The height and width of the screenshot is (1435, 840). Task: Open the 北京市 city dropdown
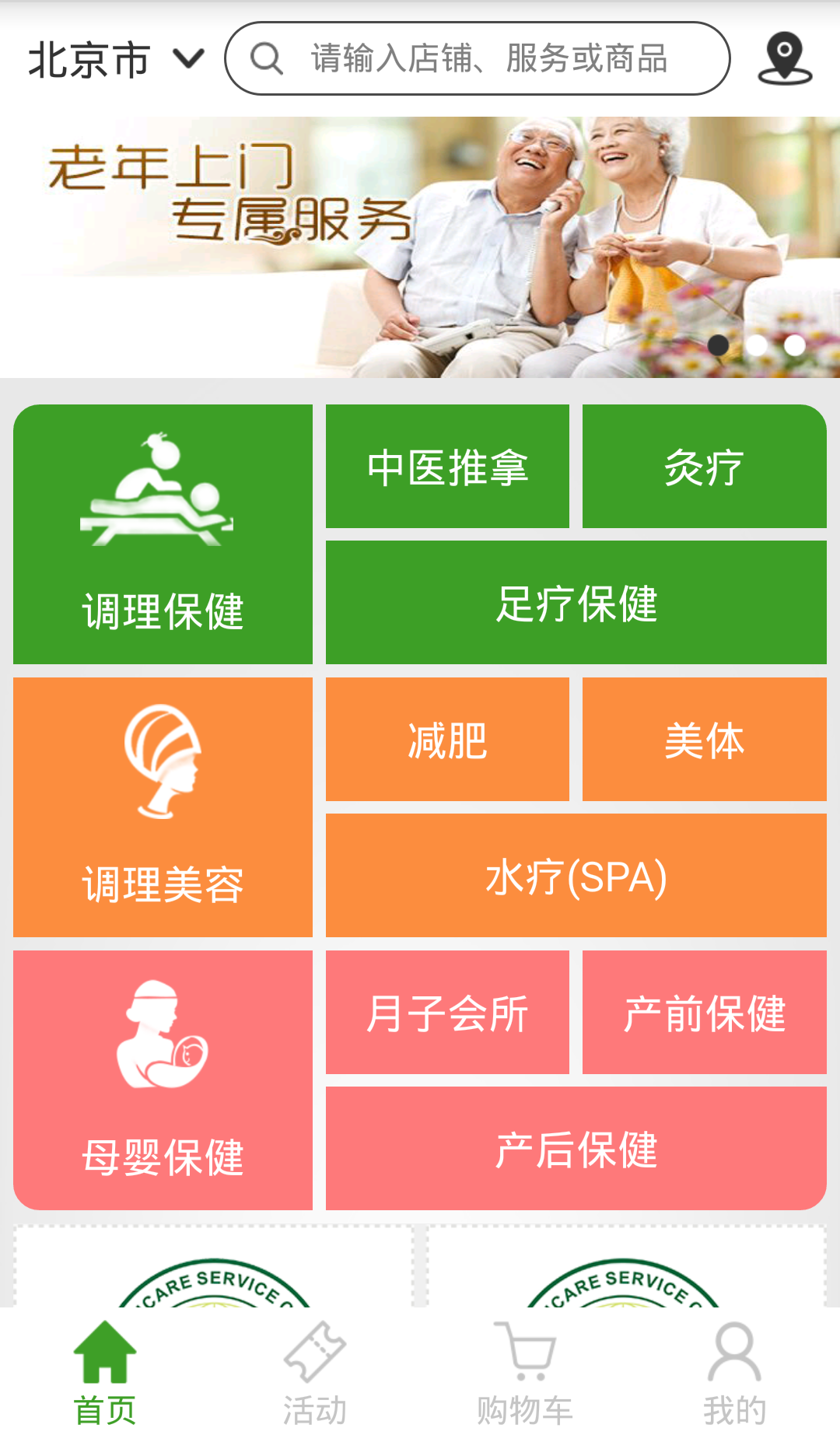[115, 60]
